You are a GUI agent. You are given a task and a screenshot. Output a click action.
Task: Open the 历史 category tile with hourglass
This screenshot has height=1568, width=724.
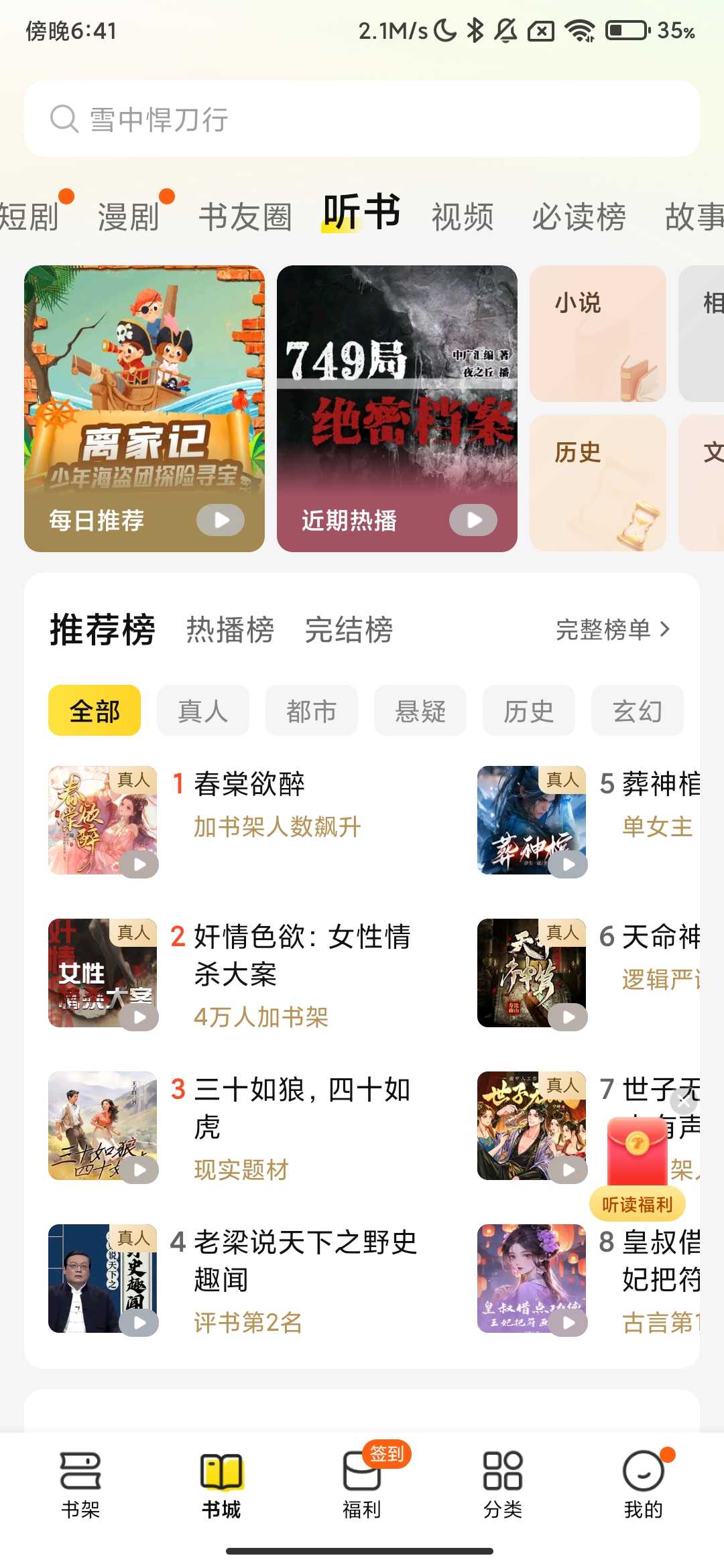(x=597, y=482)
